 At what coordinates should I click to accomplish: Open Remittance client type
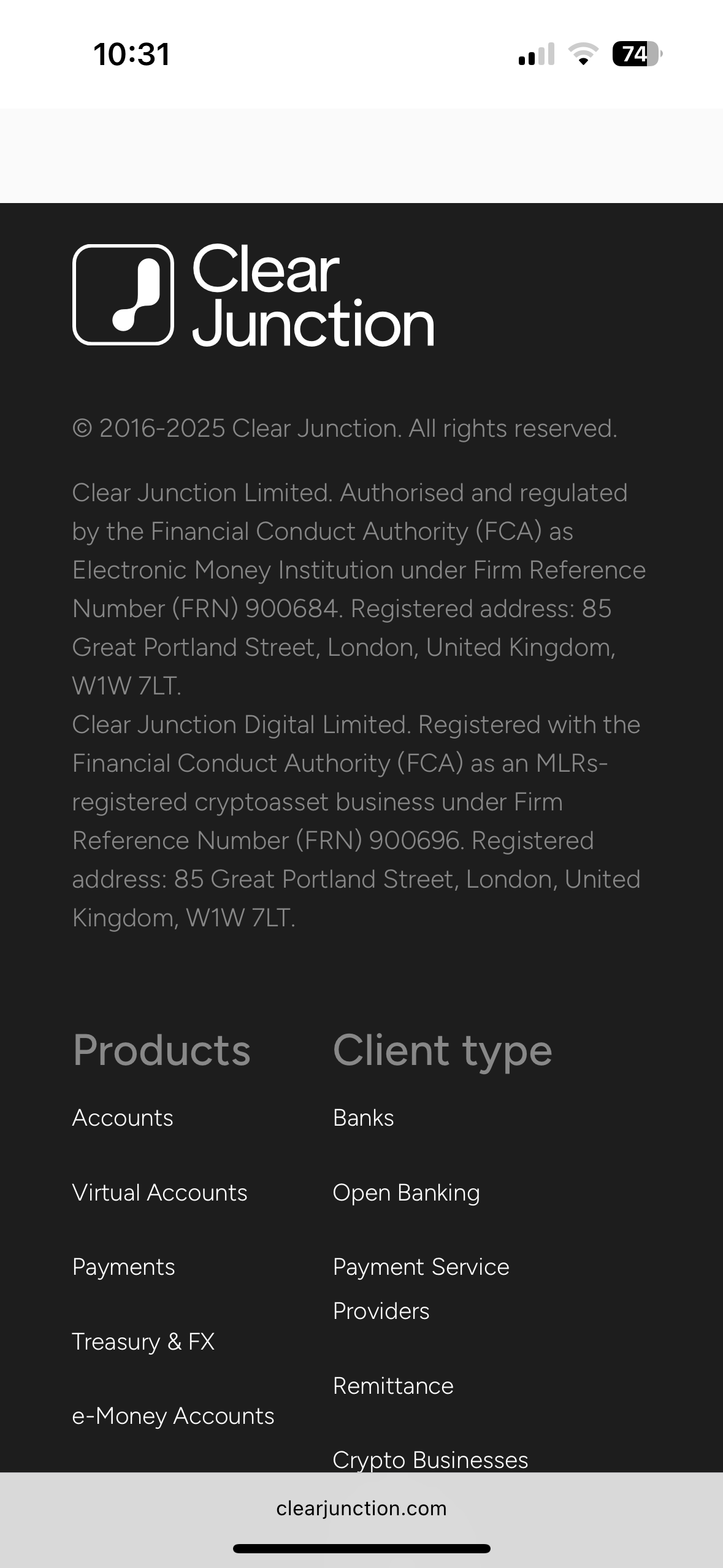(x=393, y=1386)
